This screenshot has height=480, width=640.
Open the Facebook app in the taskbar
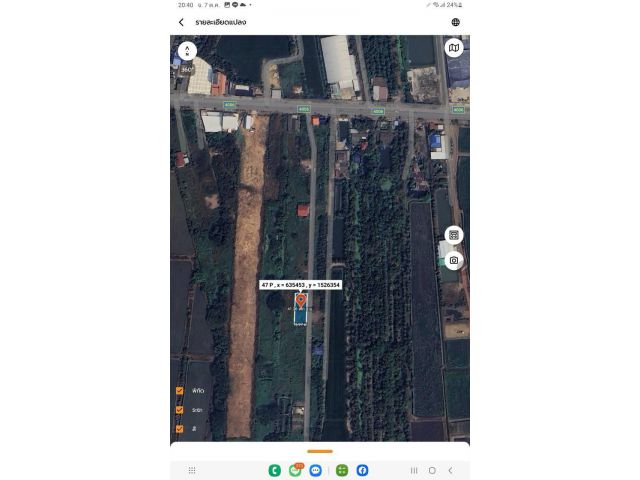(x=362, y=470)
